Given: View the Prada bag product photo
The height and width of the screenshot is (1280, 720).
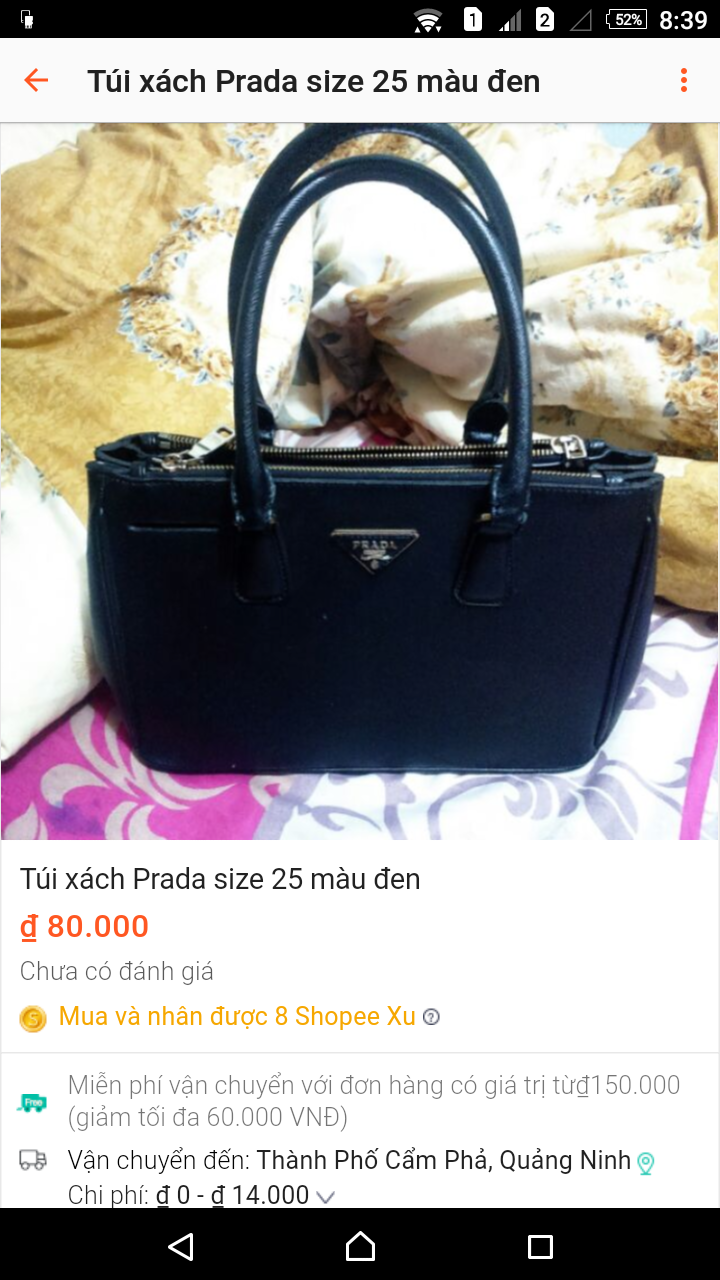Looking at the screenshot, I should coord(360,481).
